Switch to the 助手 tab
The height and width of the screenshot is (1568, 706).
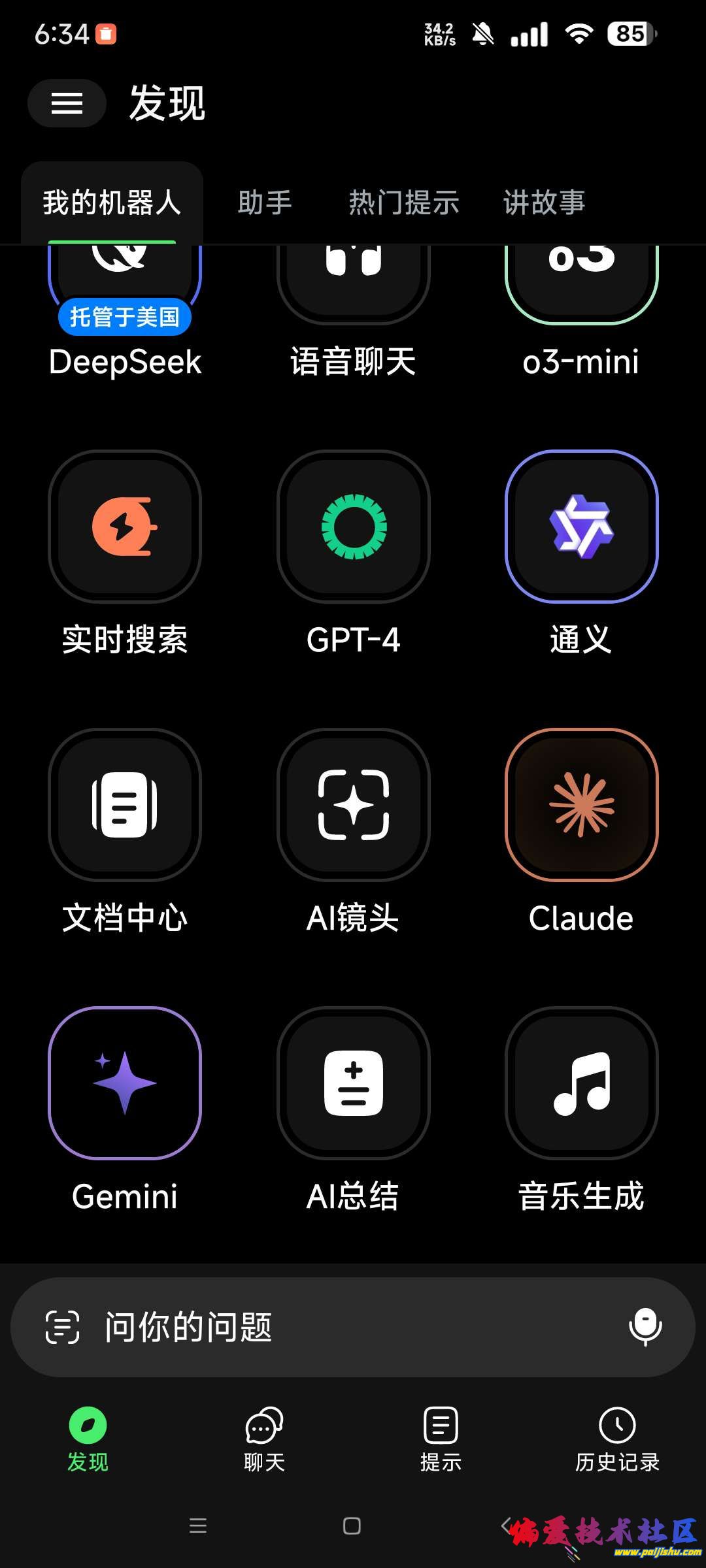pyautogui.click(x=265, y=203)
